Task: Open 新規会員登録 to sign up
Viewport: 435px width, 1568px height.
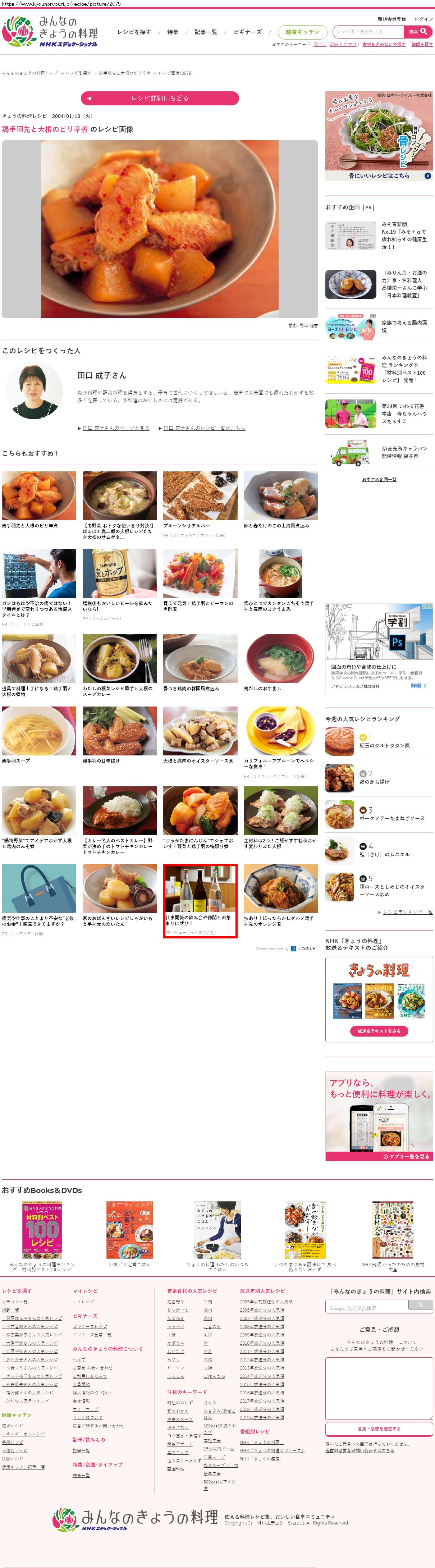Action: [391, 19]
